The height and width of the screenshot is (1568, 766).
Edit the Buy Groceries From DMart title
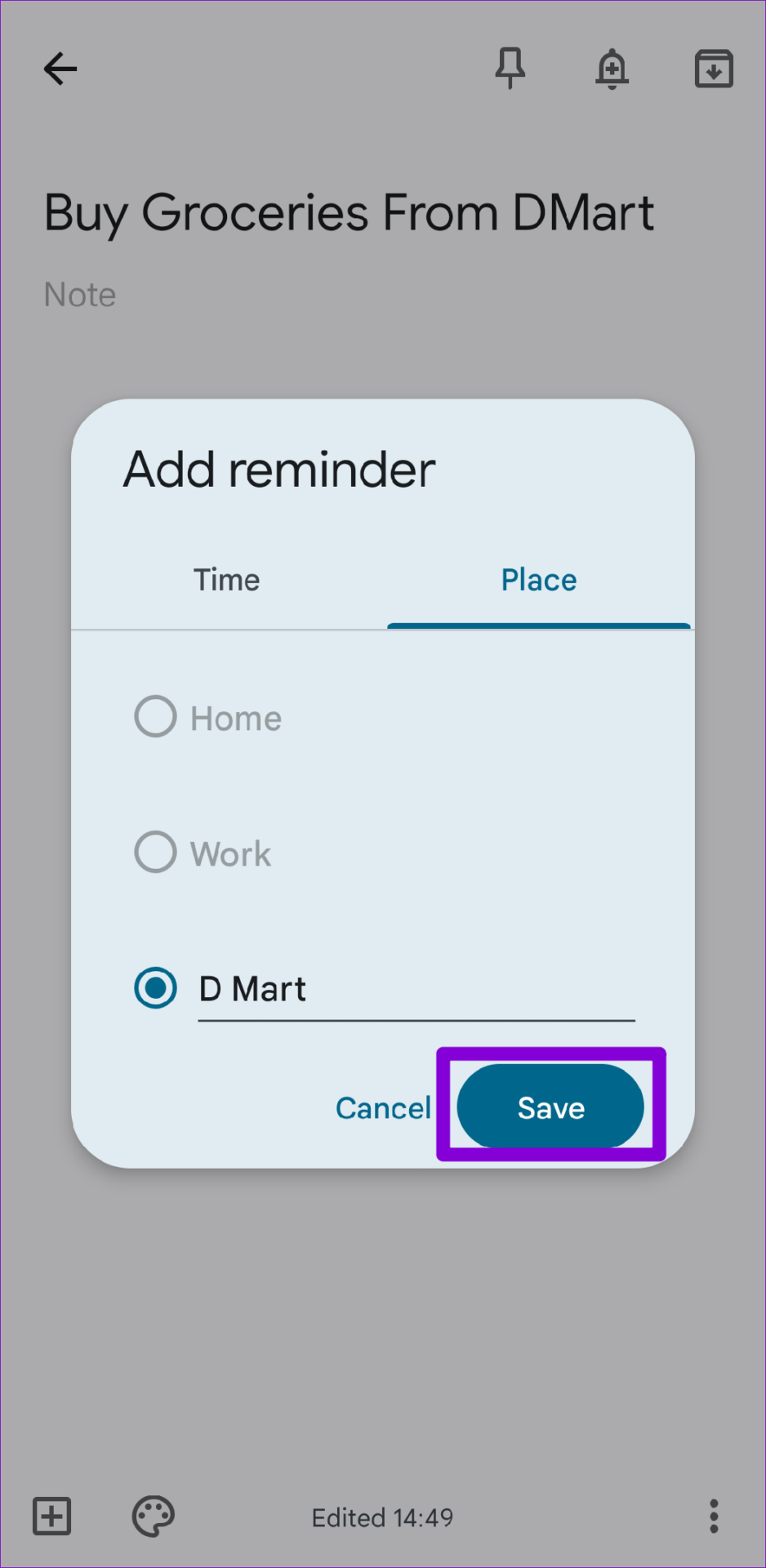(350, 214)
